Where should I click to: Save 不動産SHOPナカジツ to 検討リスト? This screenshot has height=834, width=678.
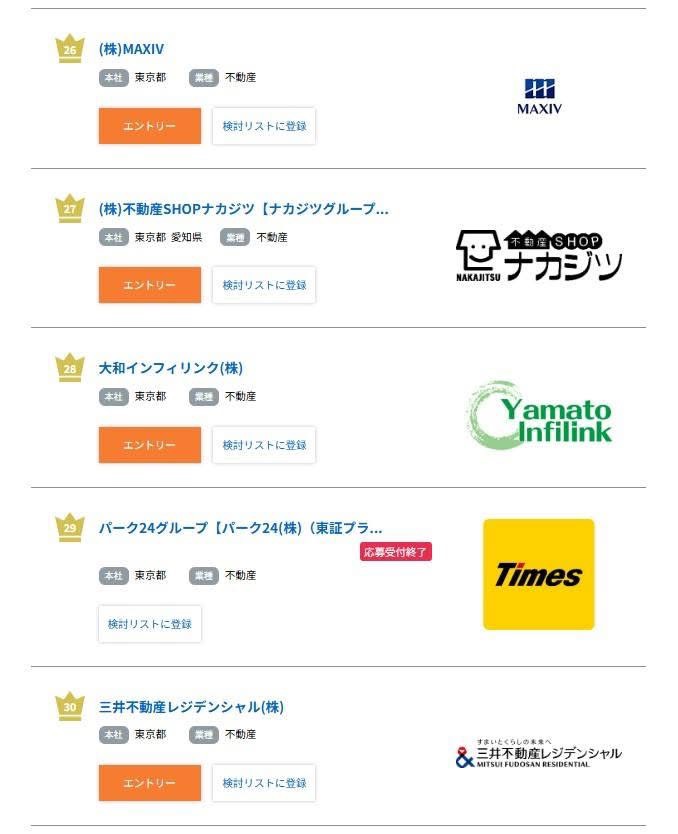point(264,285)
